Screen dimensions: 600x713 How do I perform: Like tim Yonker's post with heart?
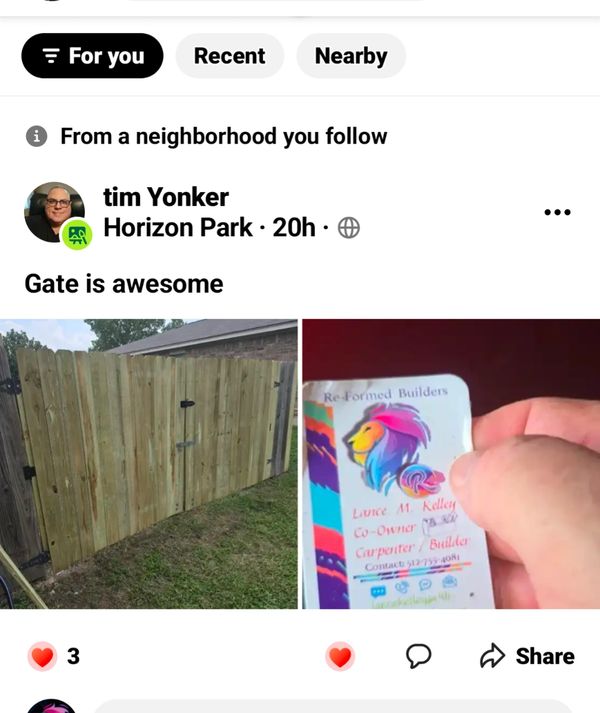(340, 656)
